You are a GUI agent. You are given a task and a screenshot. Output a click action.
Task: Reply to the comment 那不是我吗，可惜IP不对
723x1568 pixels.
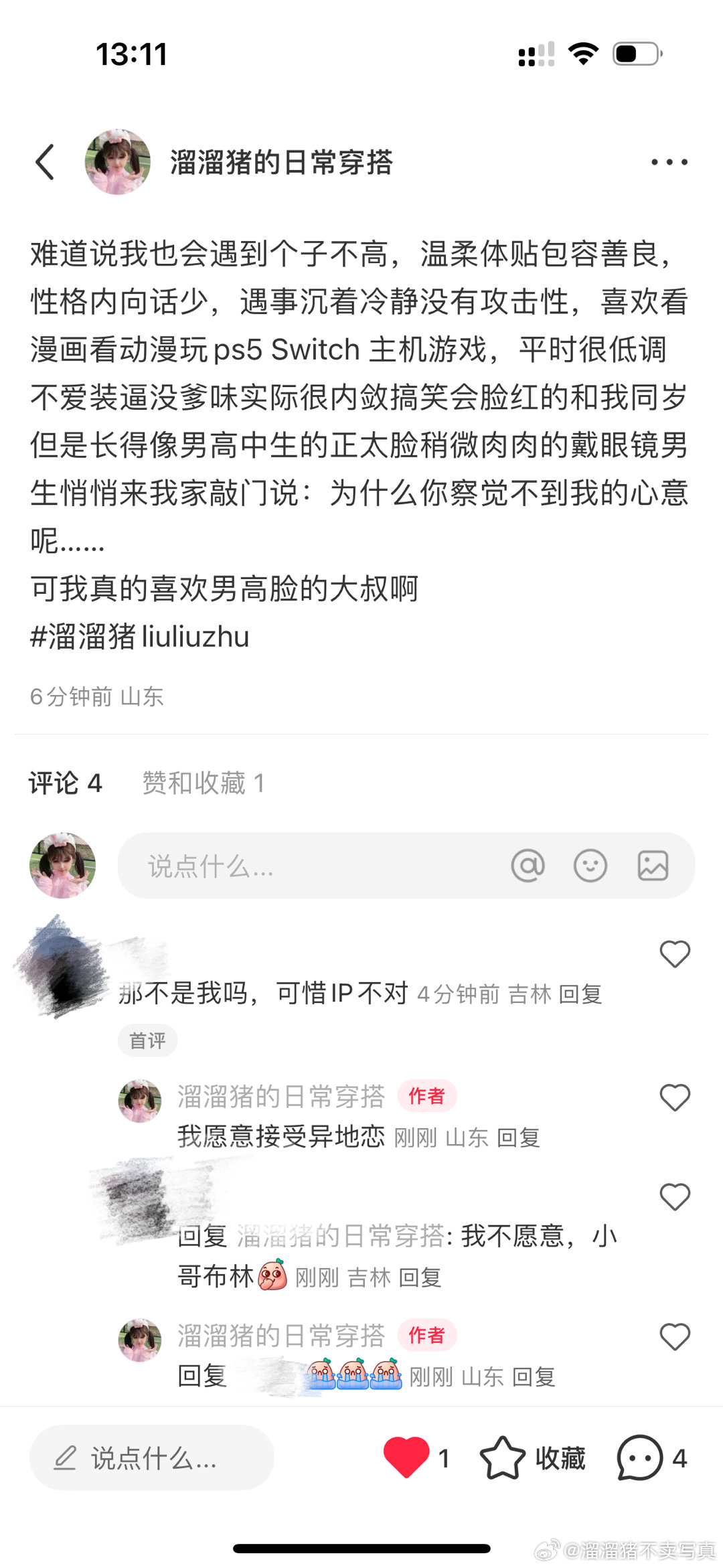coord(580,994)
